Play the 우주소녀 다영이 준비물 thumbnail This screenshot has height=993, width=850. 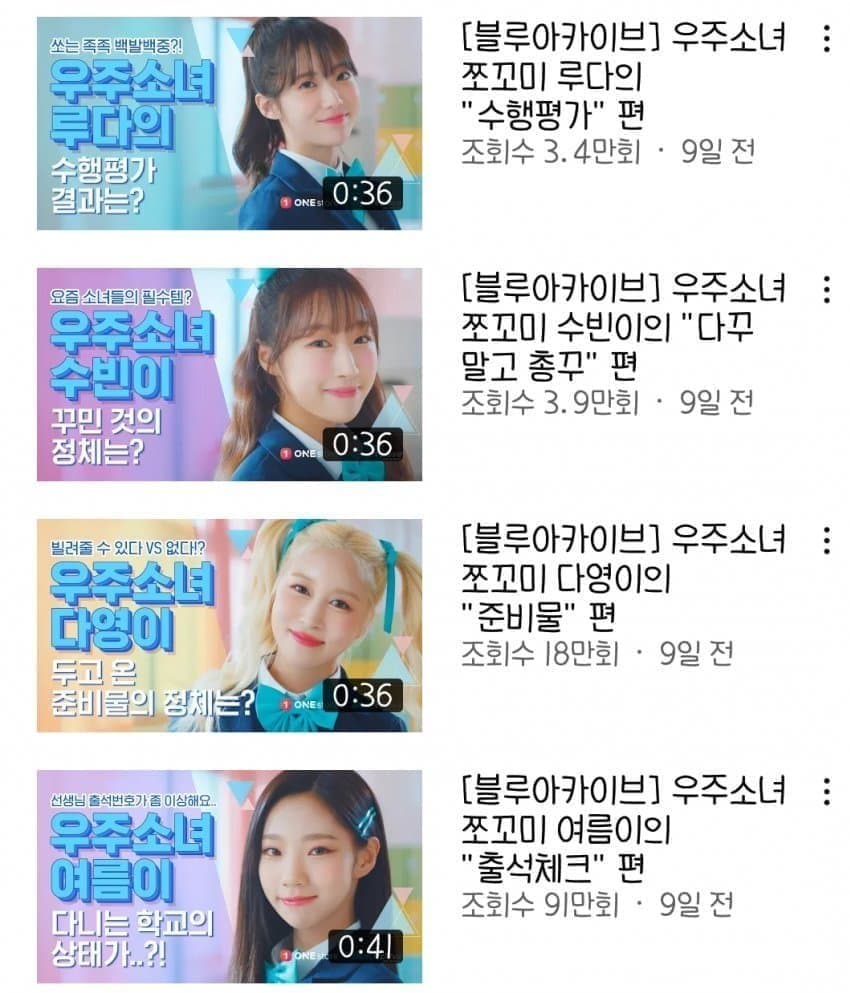click(x=229, y=625)
